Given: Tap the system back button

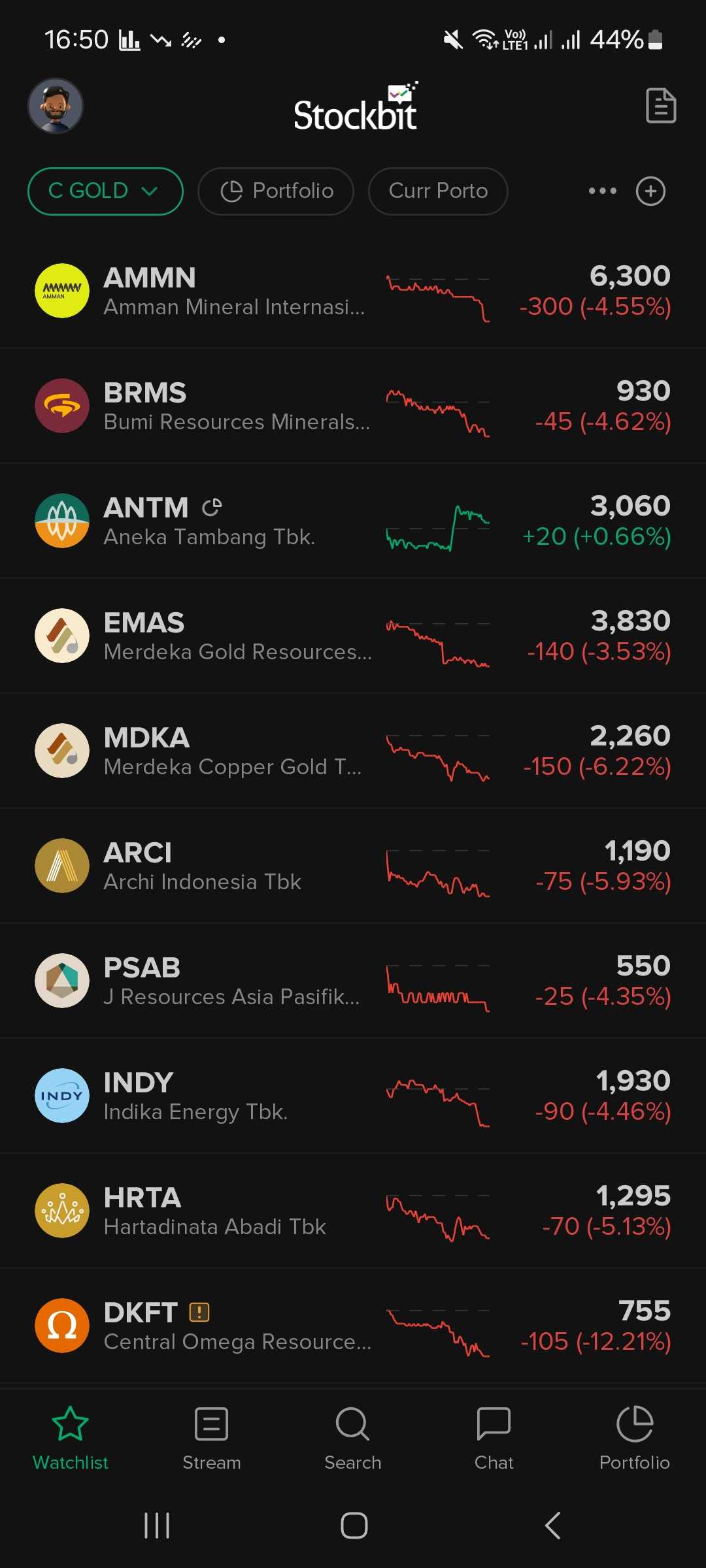Looking at the screenshot, I should pyautogui.click(x=552, y=1526).
